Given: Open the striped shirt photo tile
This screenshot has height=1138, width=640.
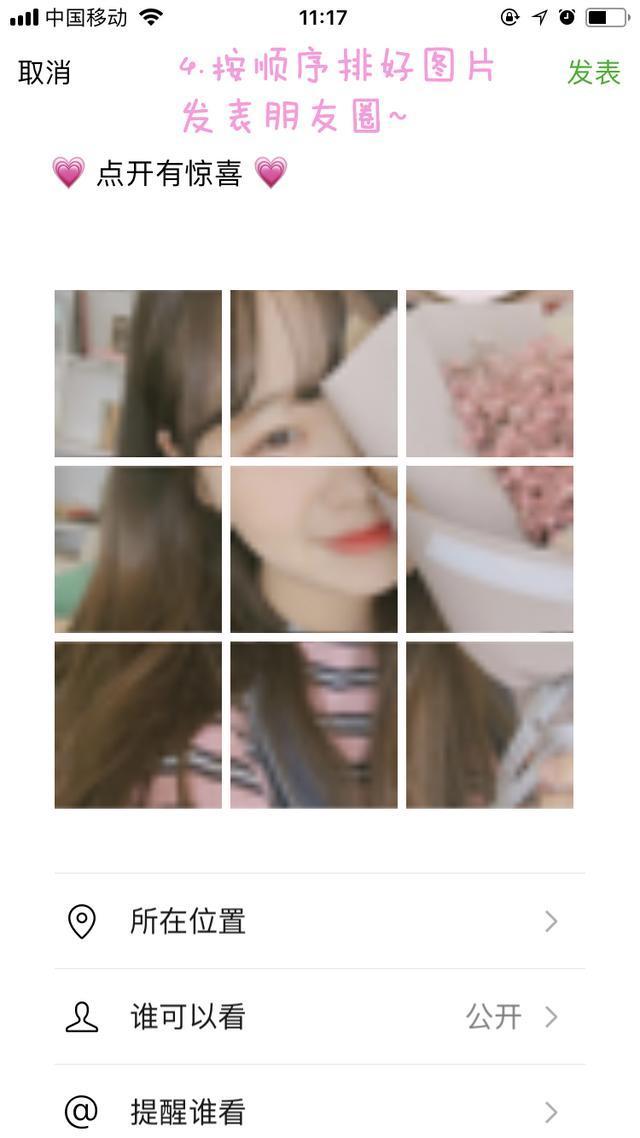Looking at the screenshot, I should click(313, 724).
